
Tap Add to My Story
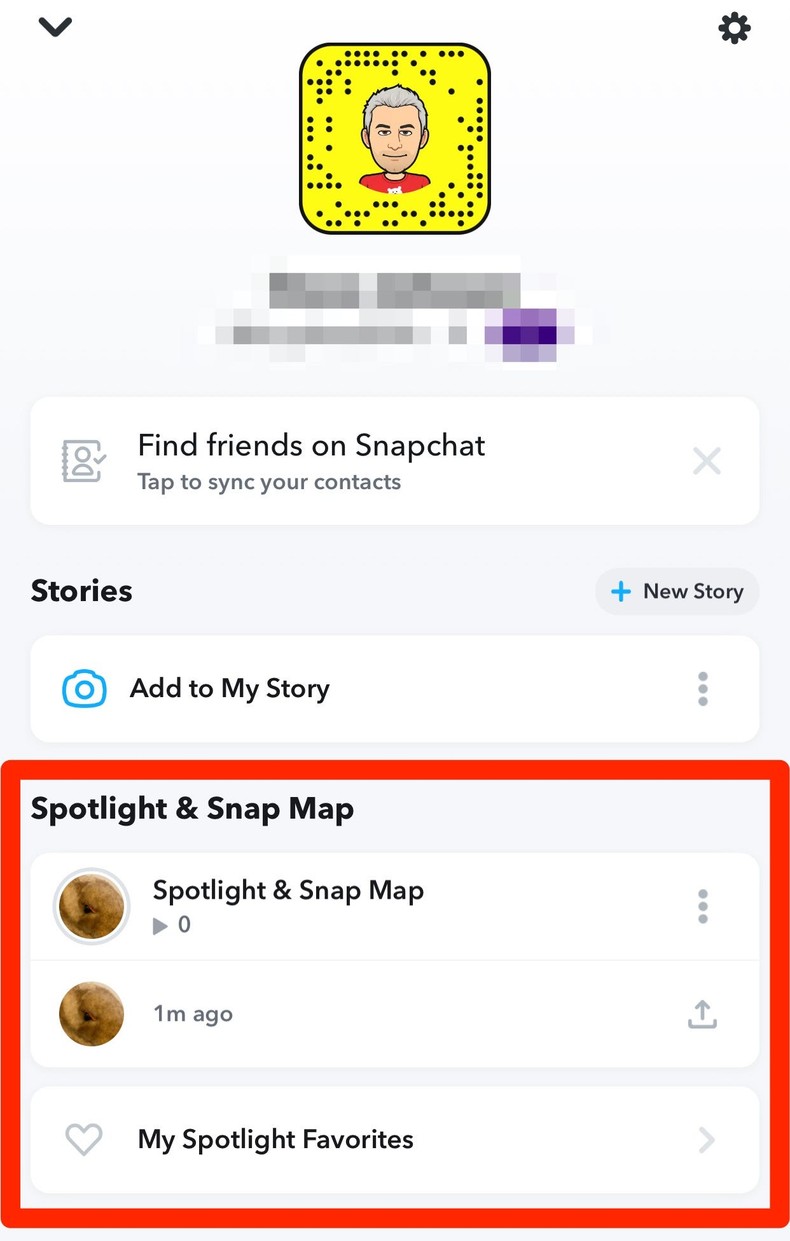(229, 689)
